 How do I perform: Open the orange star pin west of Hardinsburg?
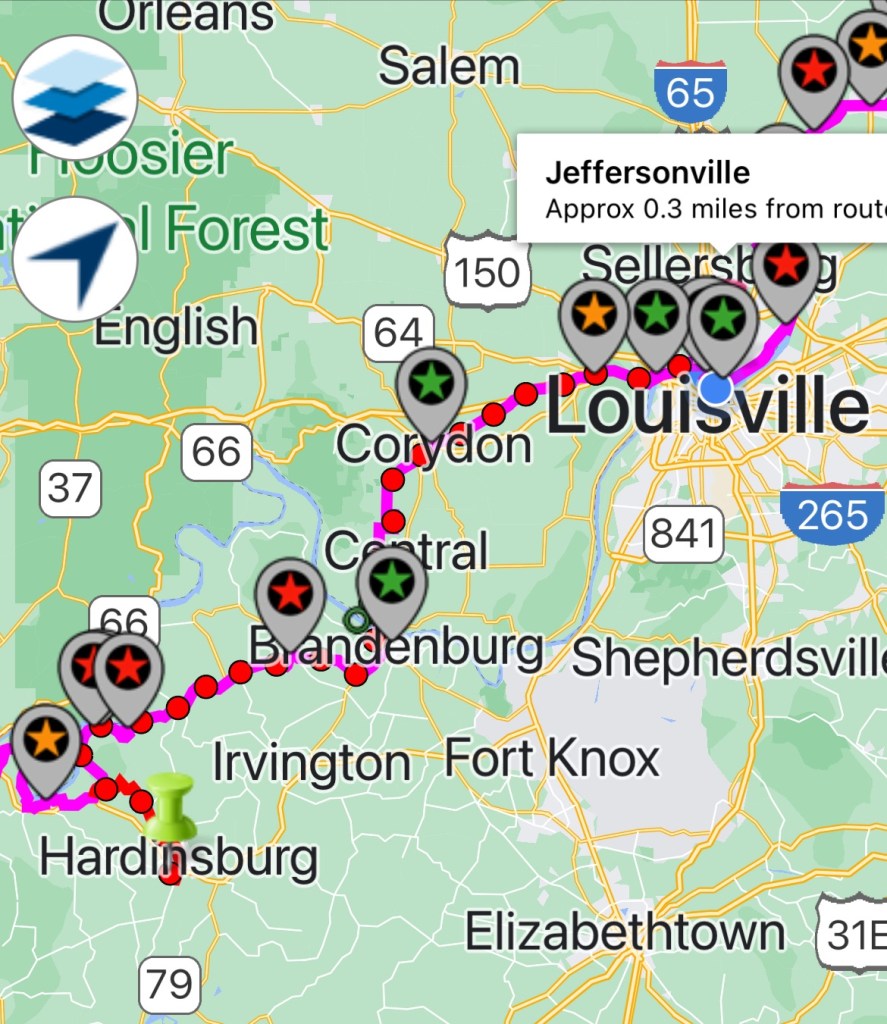pyautogui.click(x=46, y=738)
